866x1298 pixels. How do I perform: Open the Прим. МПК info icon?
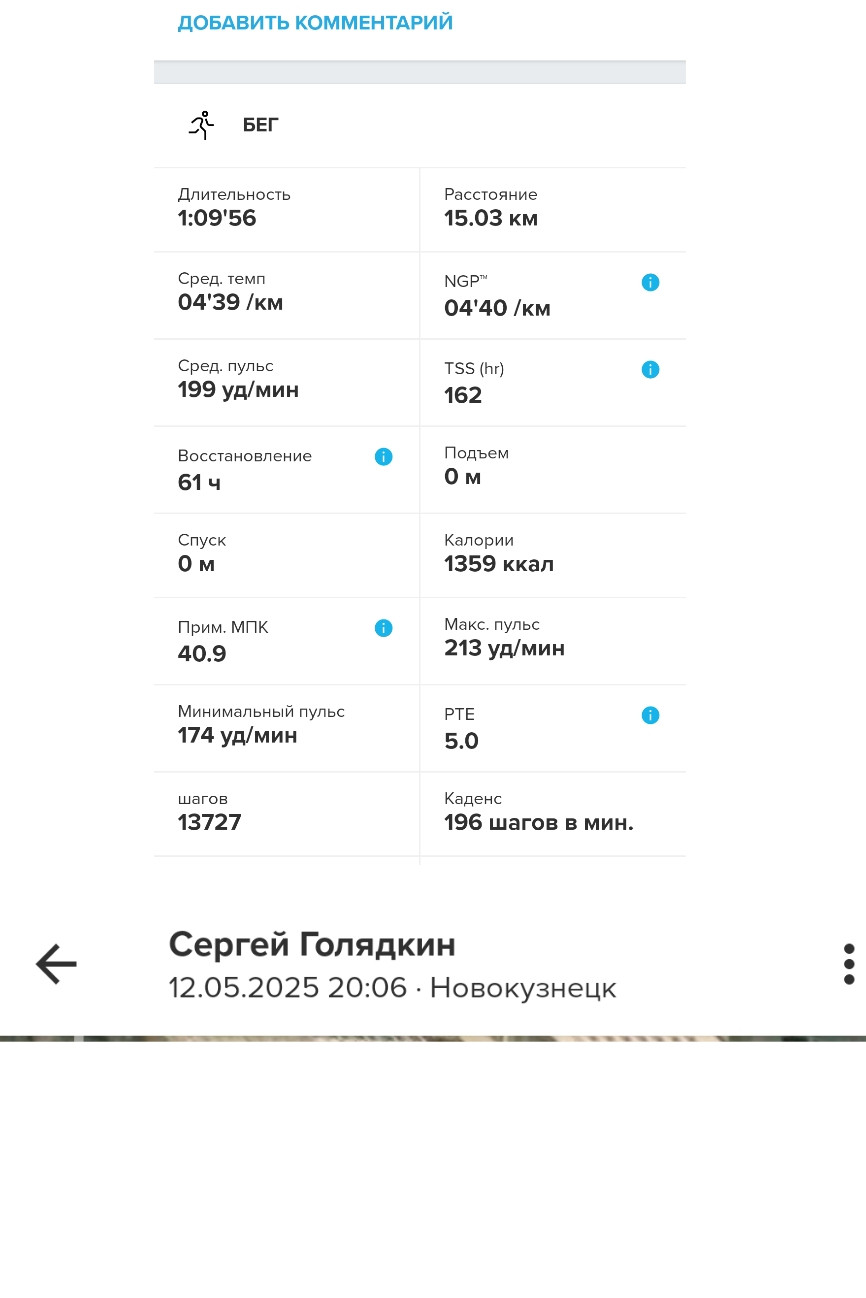coord(383,628)
